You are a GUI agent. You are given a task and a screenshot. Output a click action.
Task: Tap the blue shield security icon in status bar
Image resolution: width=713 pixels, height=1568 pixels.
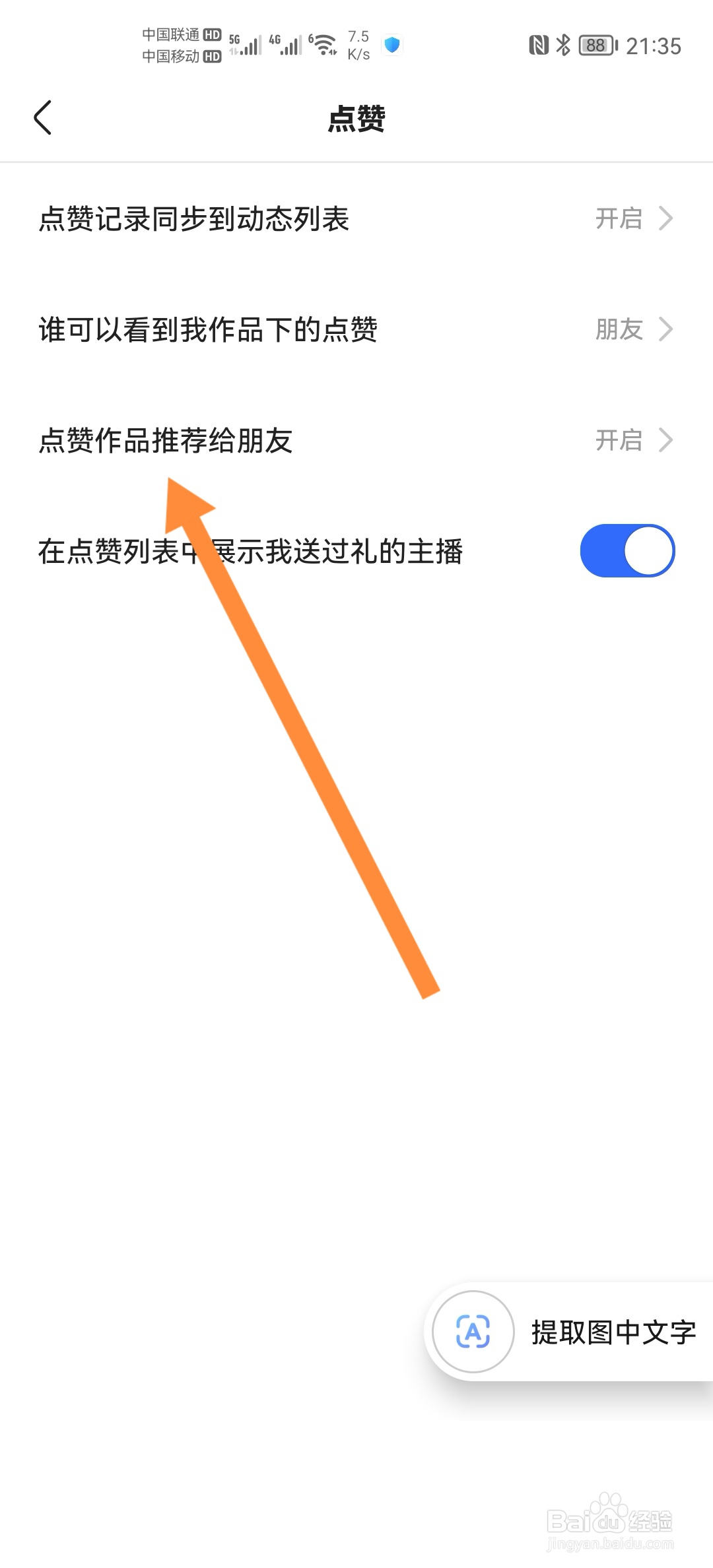click(x=392, y=44)
